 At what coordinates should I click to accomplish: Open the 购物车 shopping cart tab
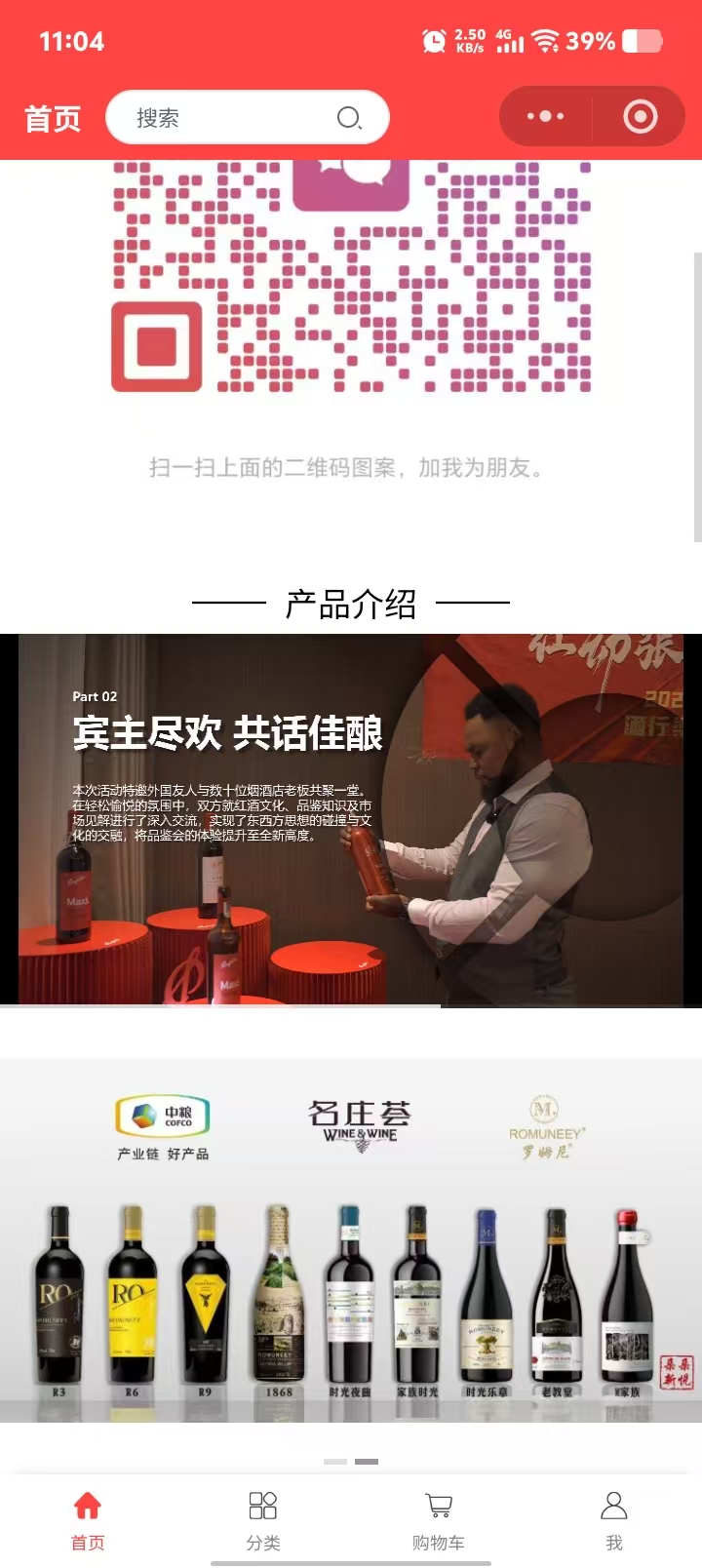[x=439, y=1519]
